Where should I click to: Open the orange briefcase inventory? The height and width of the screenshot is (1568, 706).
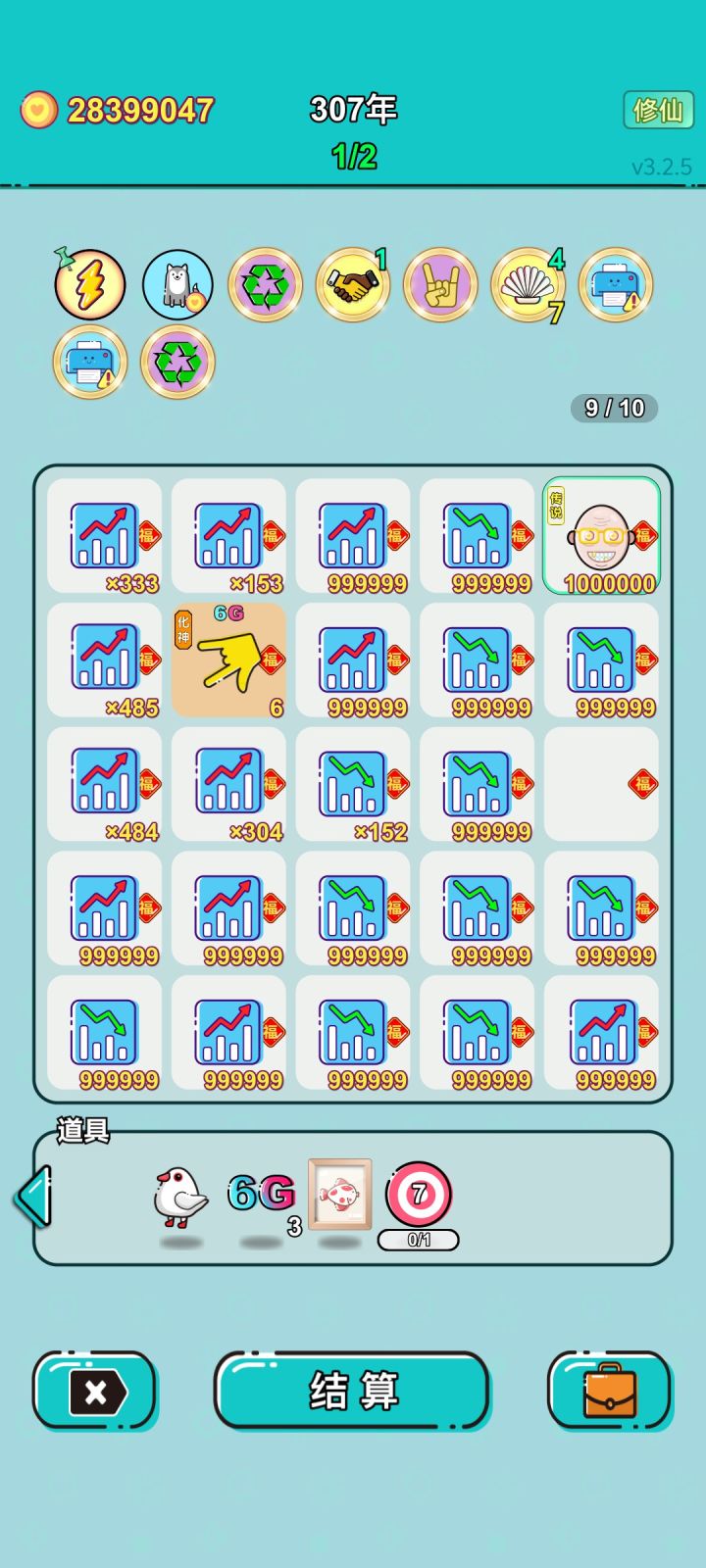click(609, 1391)
